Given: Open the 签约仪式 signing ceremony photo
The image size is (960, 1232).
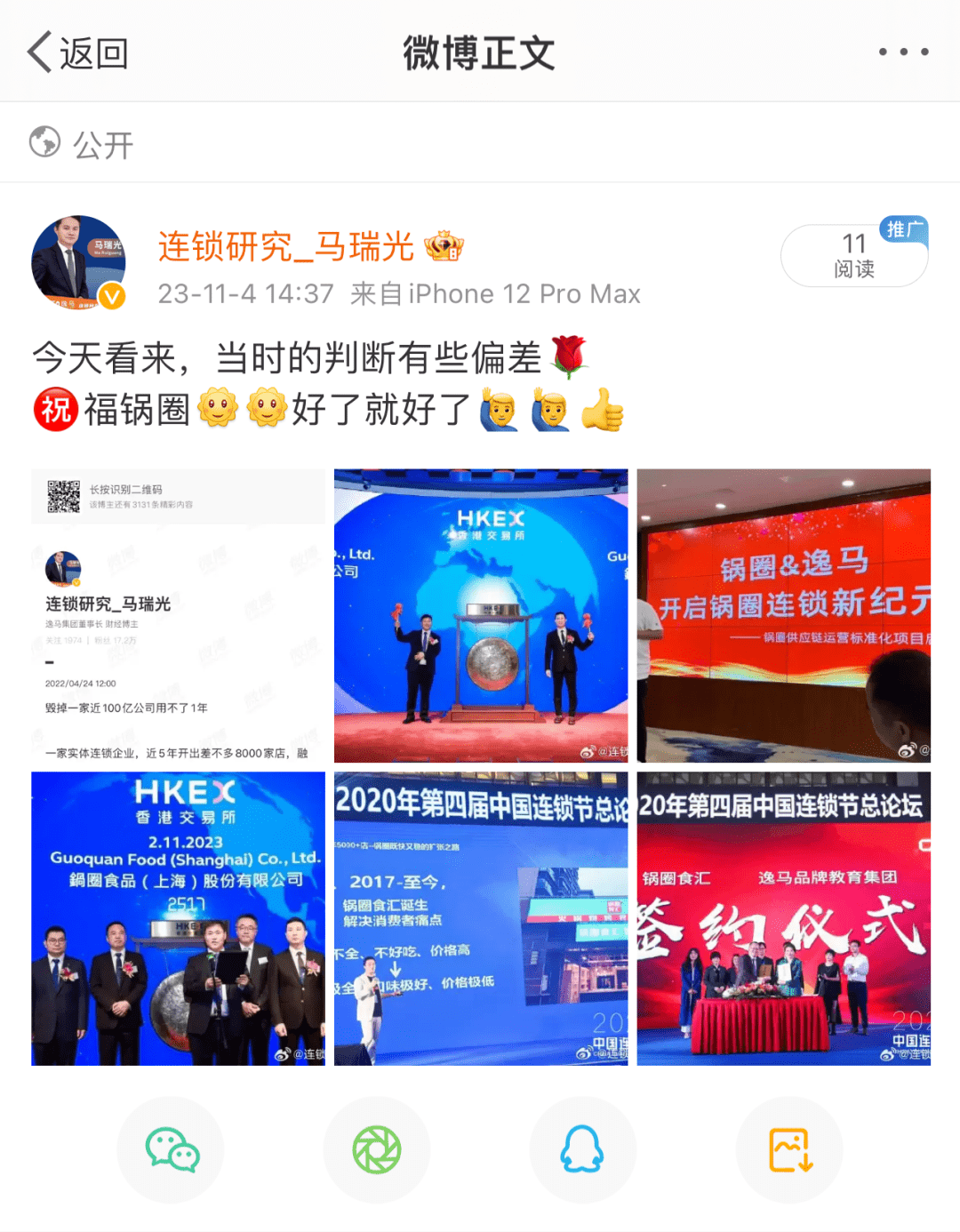Looking at the screenshot, I should [783, 918].
